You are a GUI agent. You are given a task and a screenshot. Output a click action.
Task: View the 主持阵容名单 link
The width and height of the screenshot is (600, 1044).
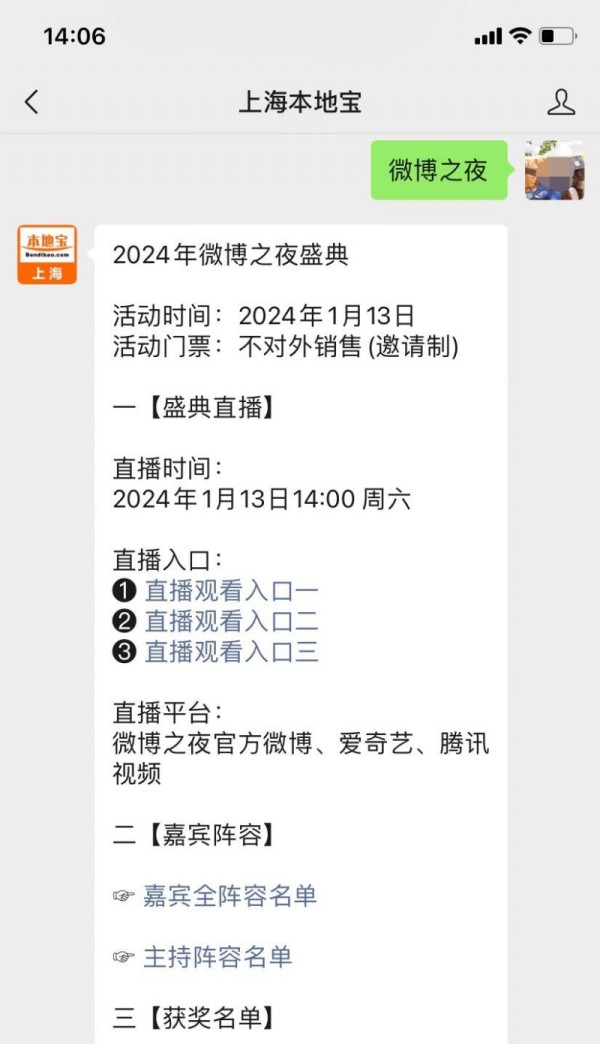[x=218, y=957]
